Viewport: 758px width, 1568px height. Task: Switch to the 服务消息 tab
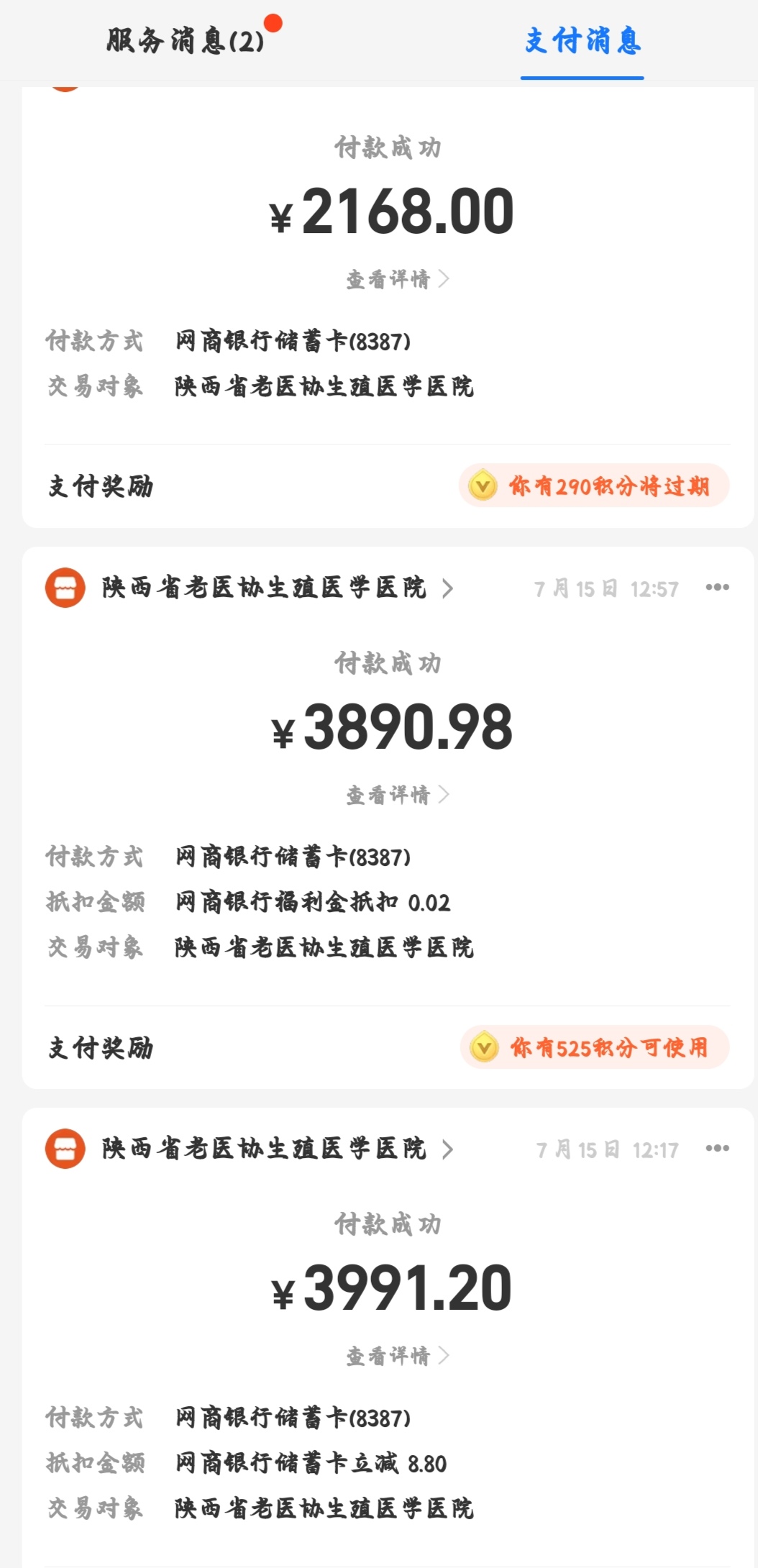point(186,40)
